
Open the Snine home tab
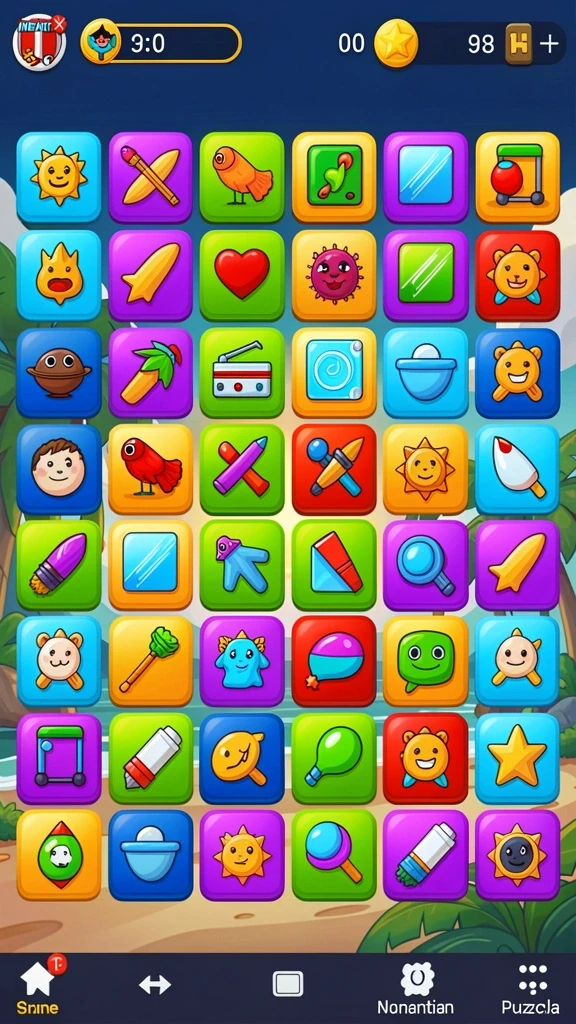[x=37, y=985]
